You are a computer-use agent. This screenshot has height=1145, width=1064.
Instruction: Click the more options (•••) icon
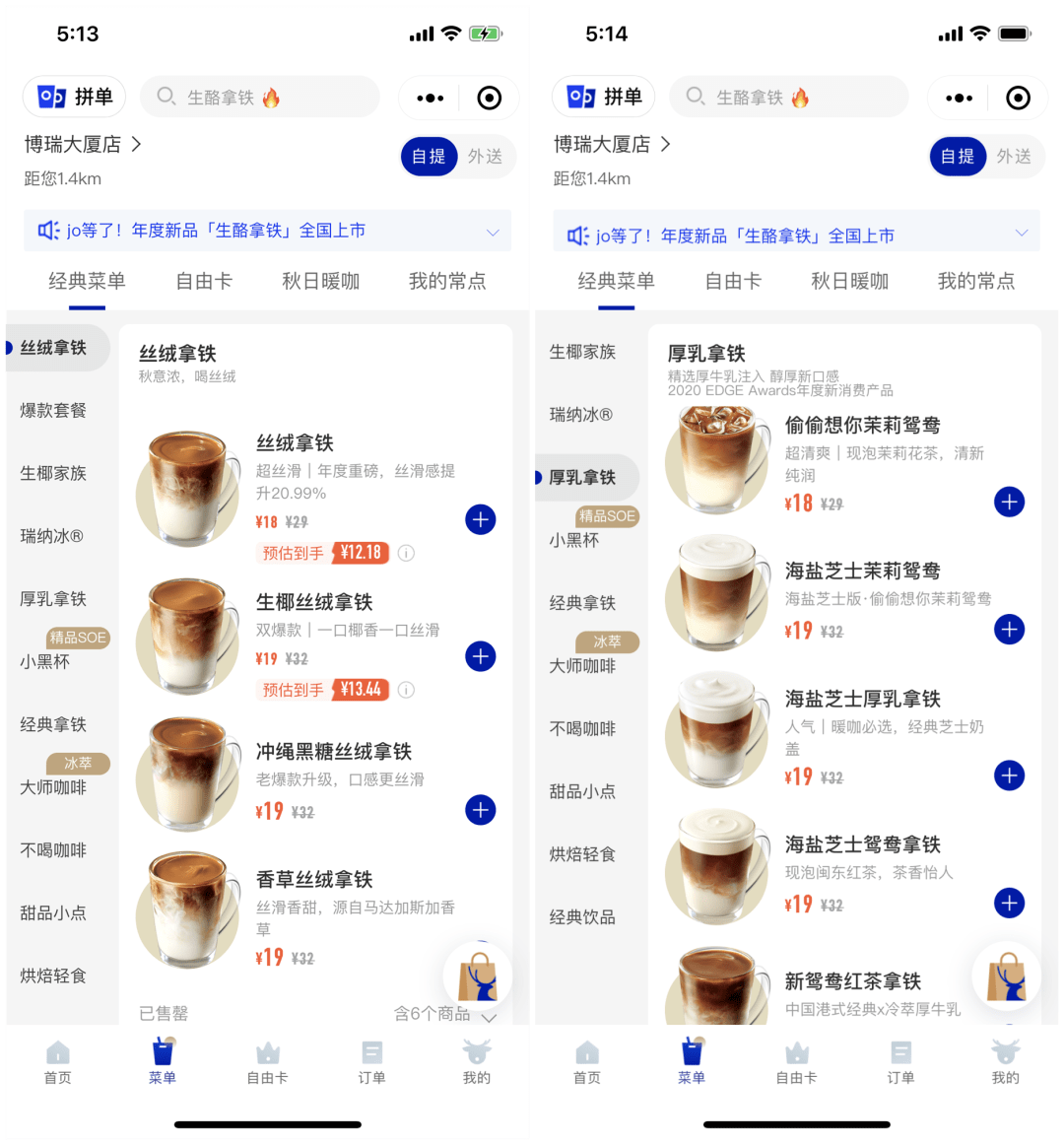pos(430,97)
